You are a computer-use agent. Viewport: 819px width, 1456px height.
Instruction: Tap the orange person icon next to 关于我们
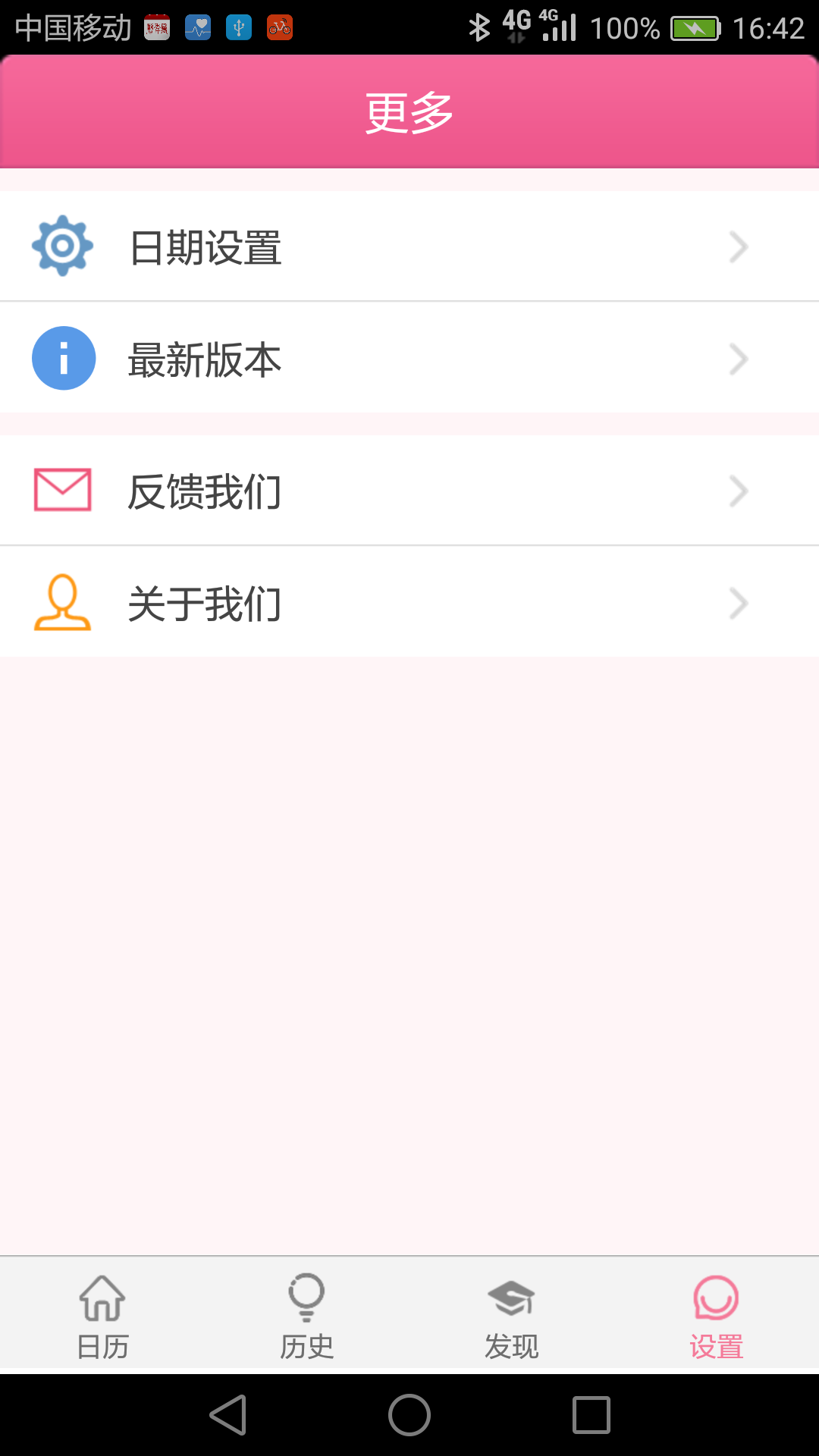(x=61, y=603)
